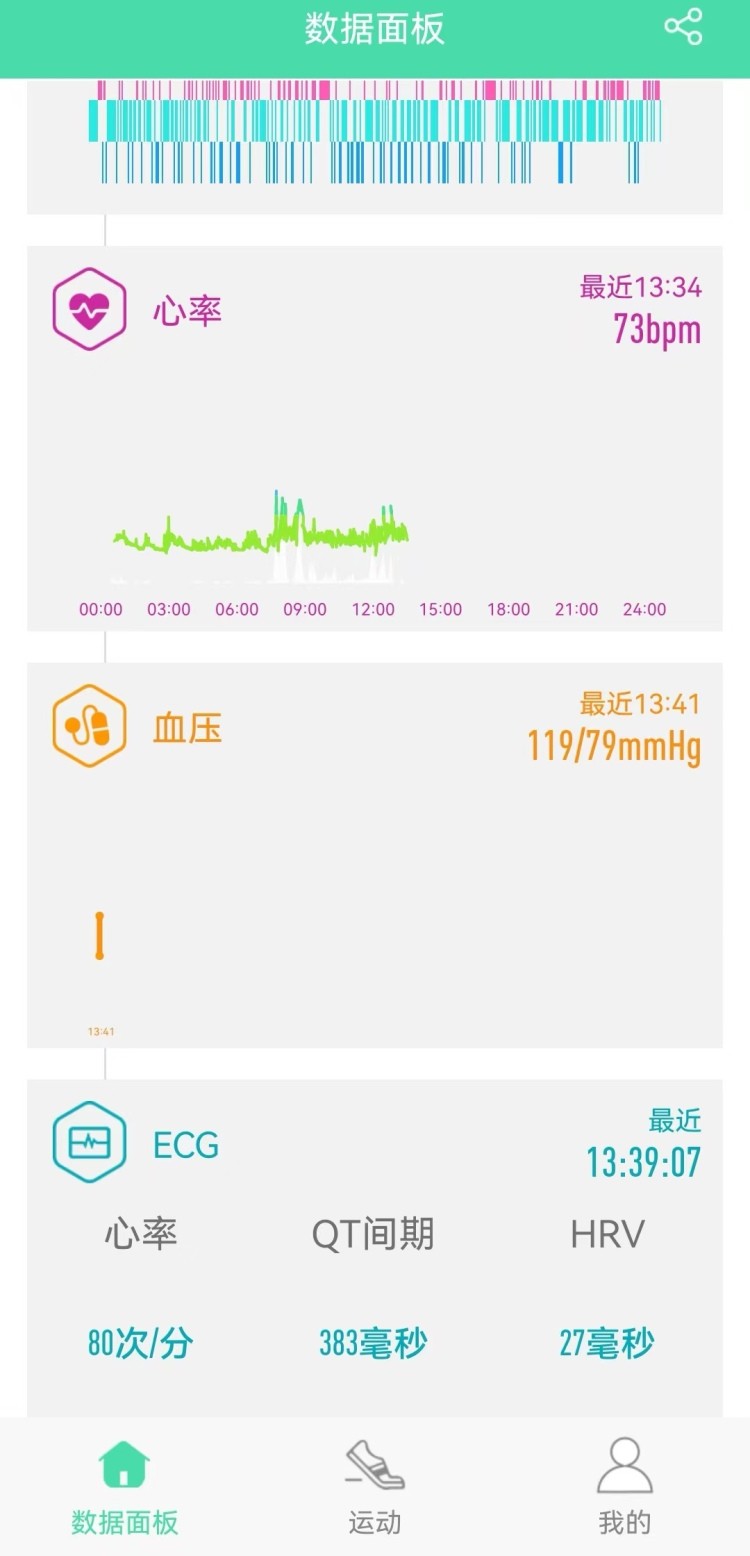Open the 心率 heart rate card
The image size is (750, 1556).
[x=374, y=438]
